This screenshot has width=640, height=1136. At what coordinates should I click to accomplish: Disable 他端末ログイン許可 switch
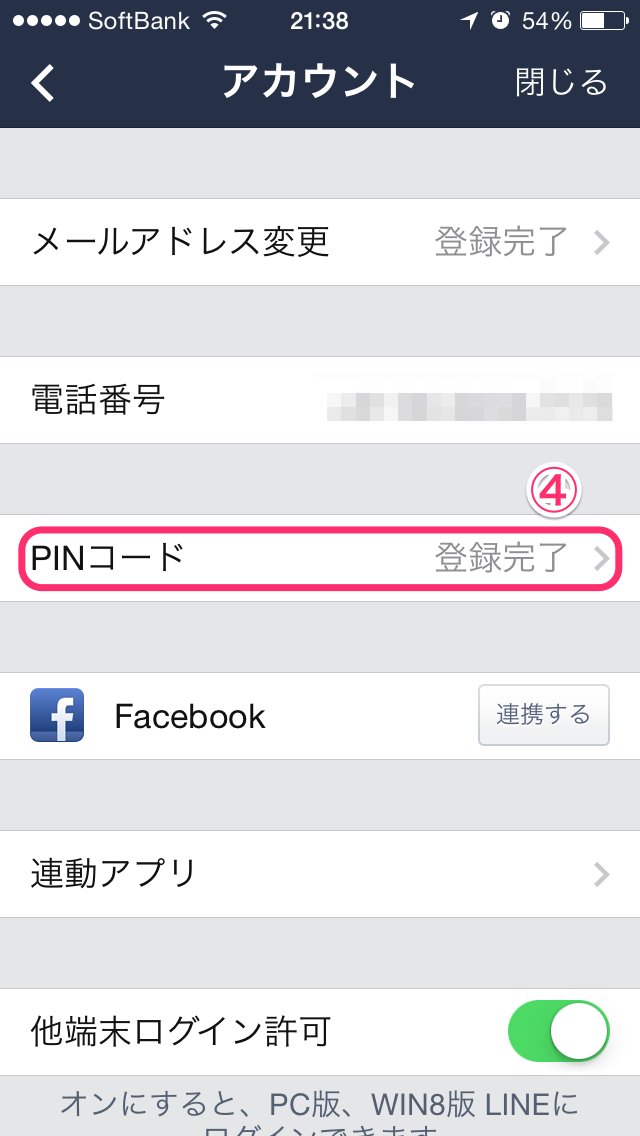click(x=558, y=1032)
